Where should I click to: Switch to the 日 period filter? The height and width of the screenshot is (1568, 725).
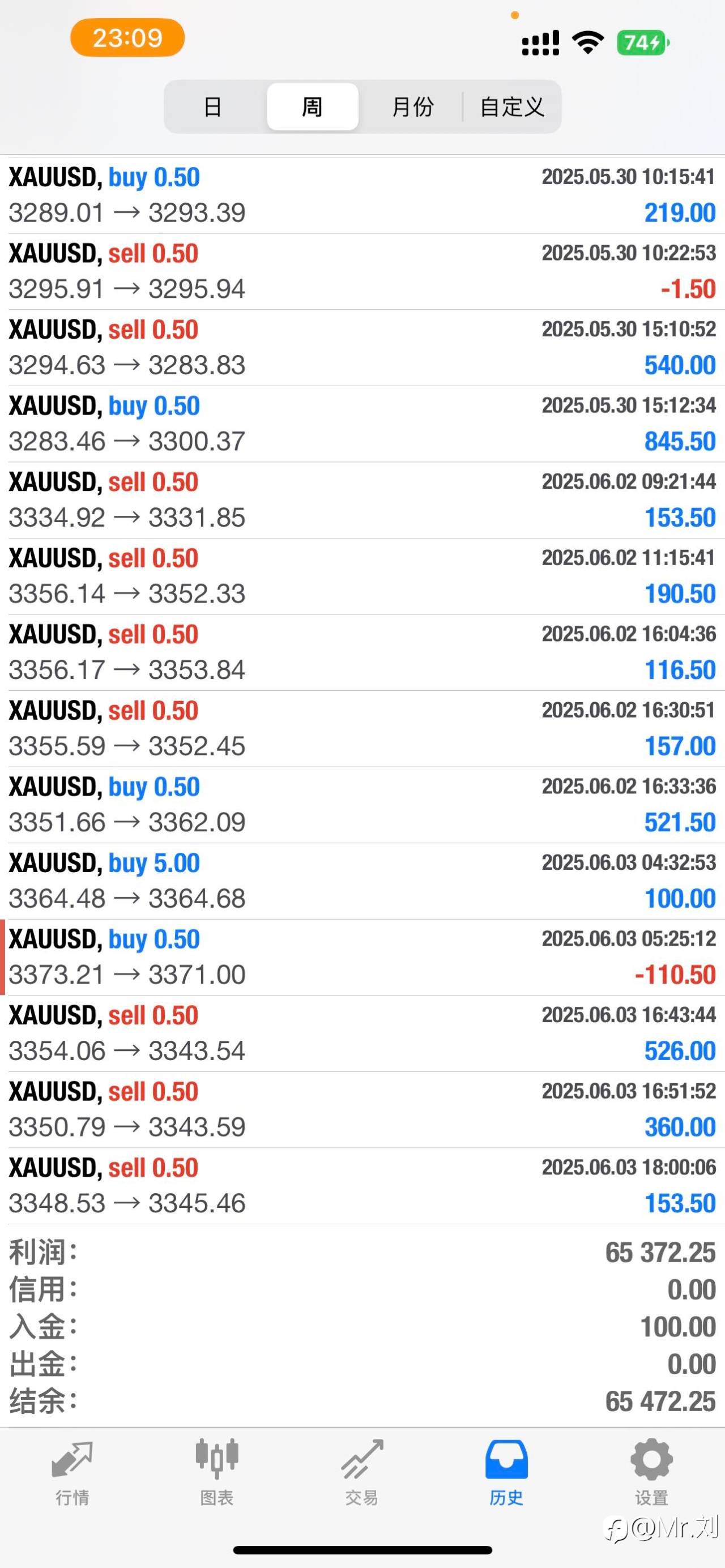212,106
